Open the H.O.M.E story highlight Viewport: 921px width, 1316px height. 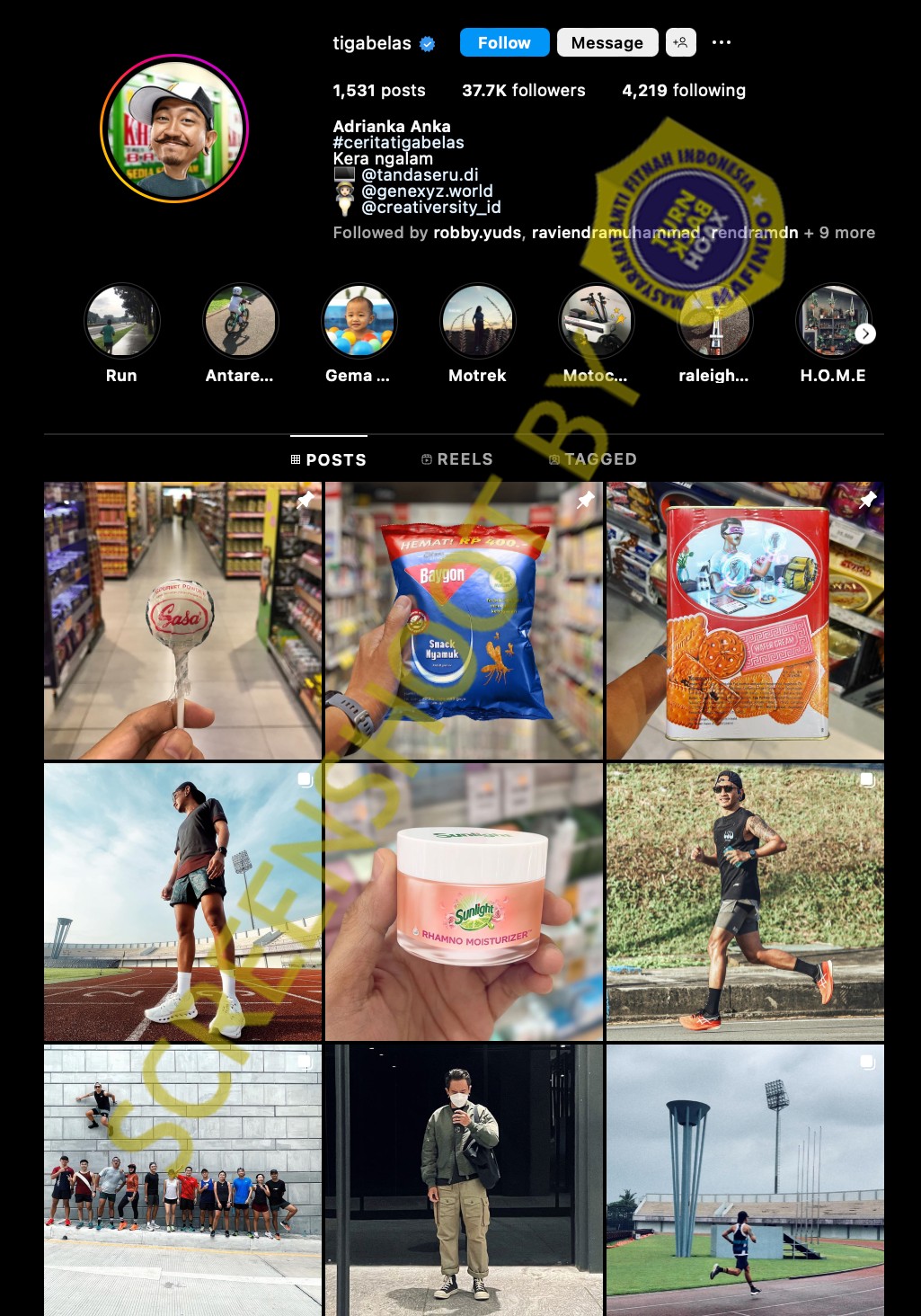tap(832, 322)
